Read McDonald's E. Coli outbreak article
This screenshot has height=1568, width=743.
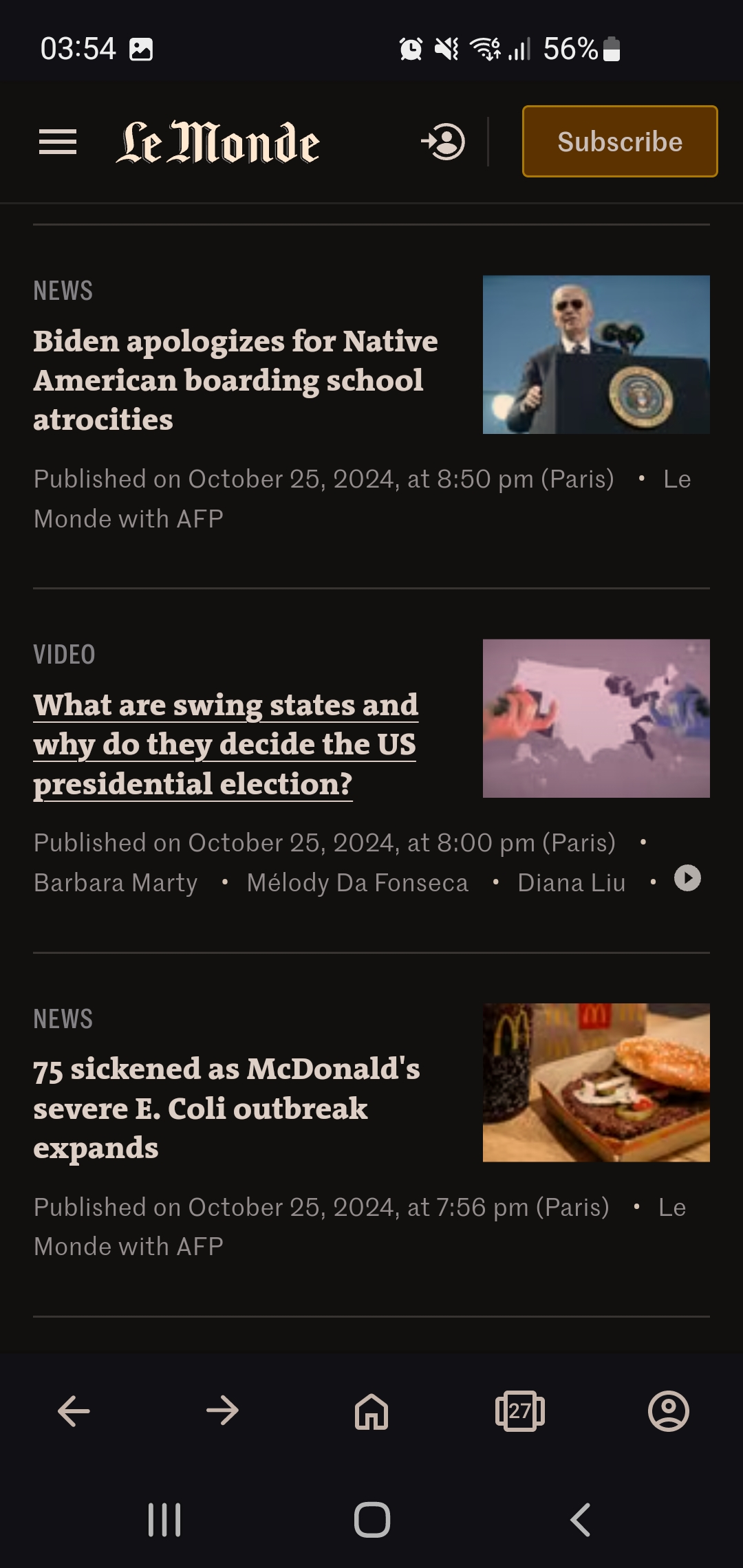point(226,1108)
